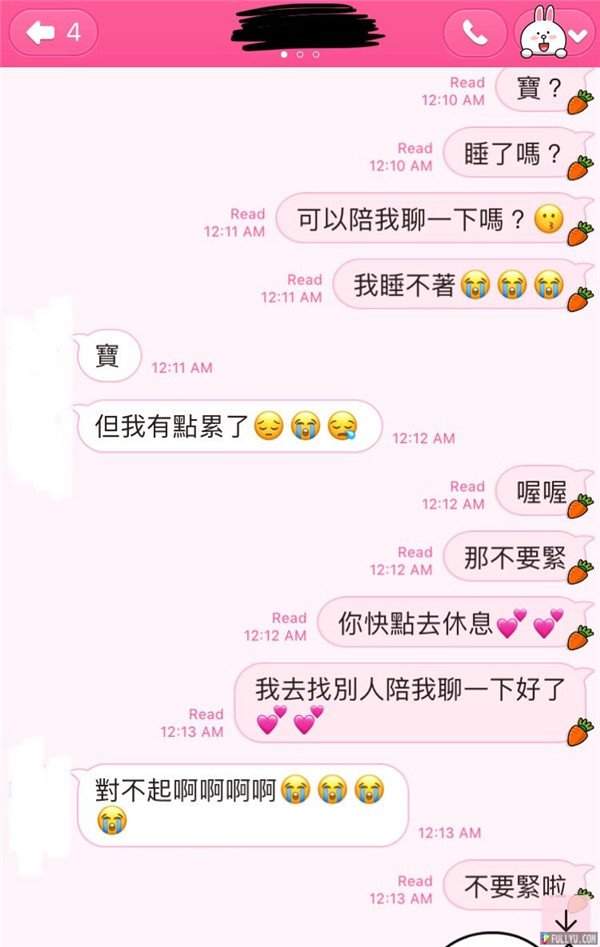The image size is (600, 947).
Task: Go back to the chat list
Action: (52, 33)
